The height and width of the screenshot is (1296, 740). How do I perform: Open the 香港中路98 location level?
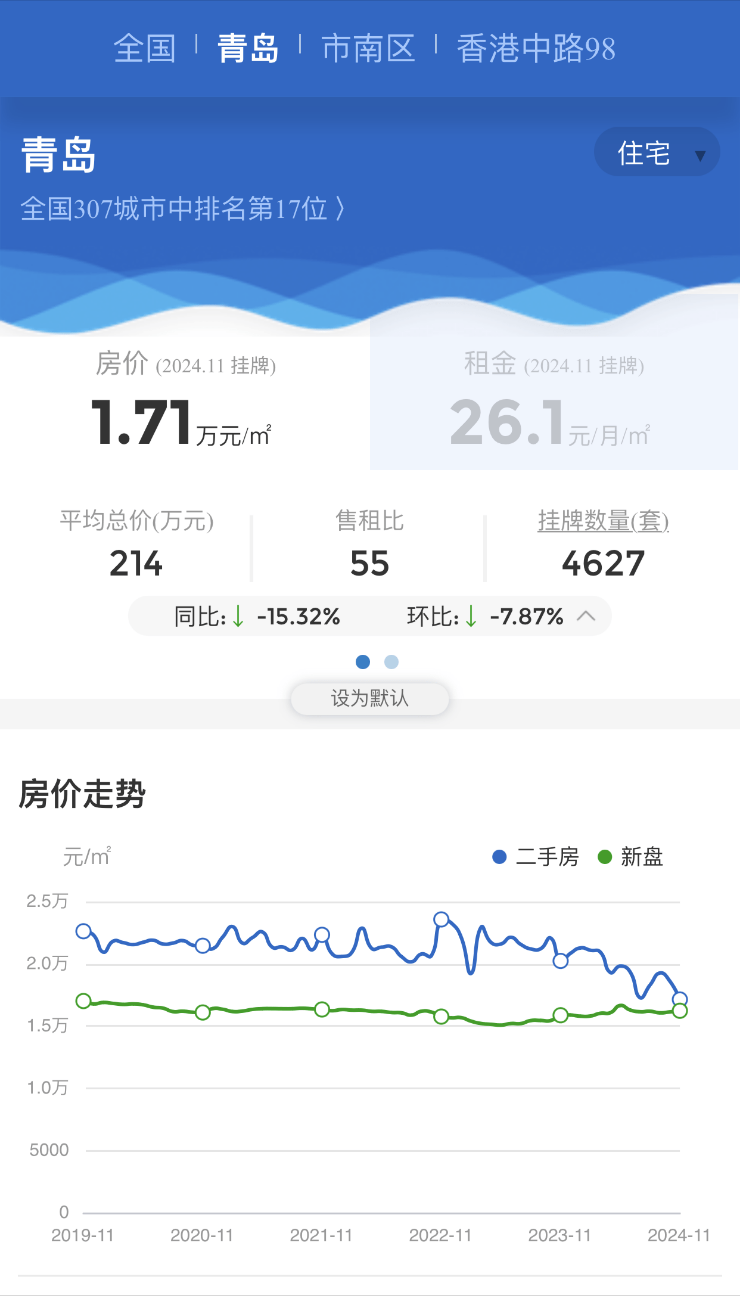pos(536,48)
